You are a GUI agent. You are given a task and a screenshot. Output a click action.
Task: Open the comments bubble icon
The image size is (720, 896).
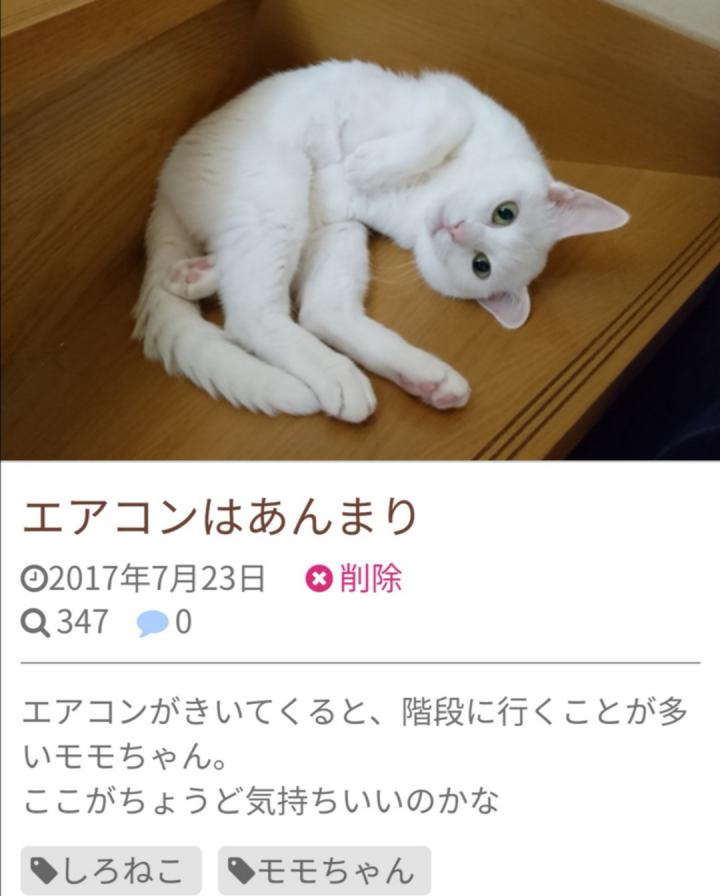153,625
